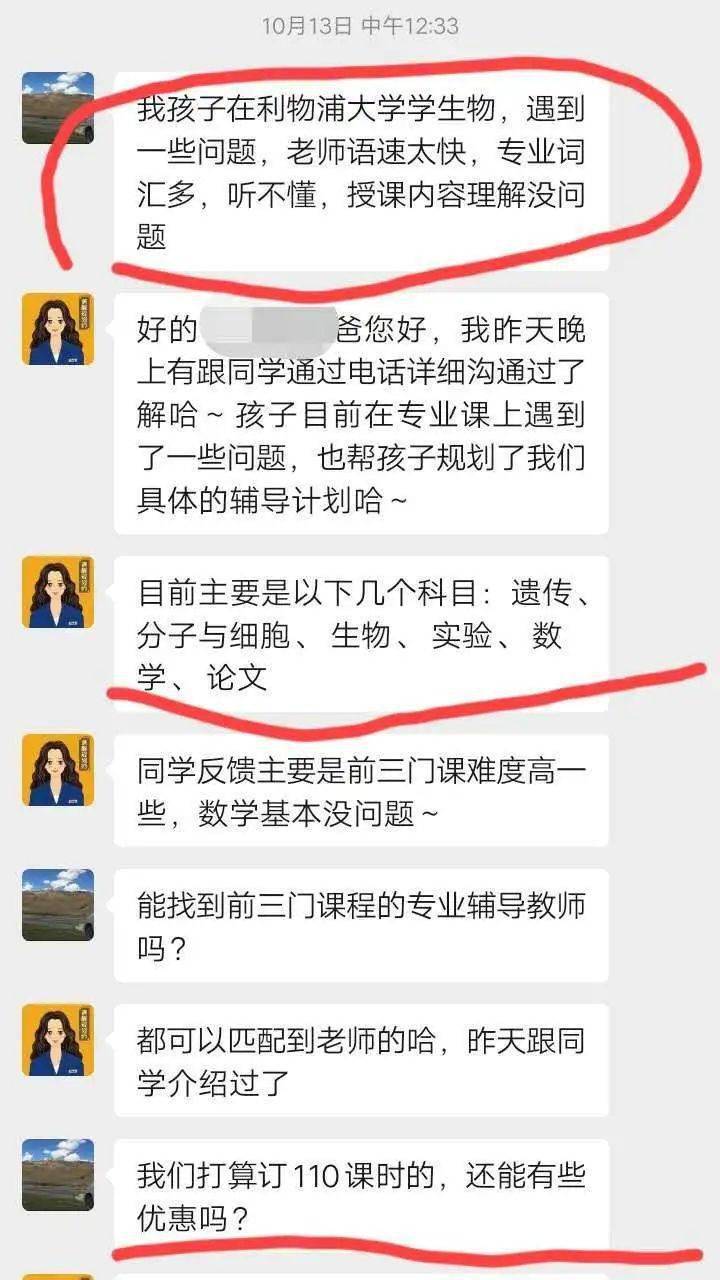Viewport: 720px width, 1280px height.
Task: Open advisor avatar beside 目前主要是以下几个科目 message
Action: pyautogui.click(x=58, y=592)
